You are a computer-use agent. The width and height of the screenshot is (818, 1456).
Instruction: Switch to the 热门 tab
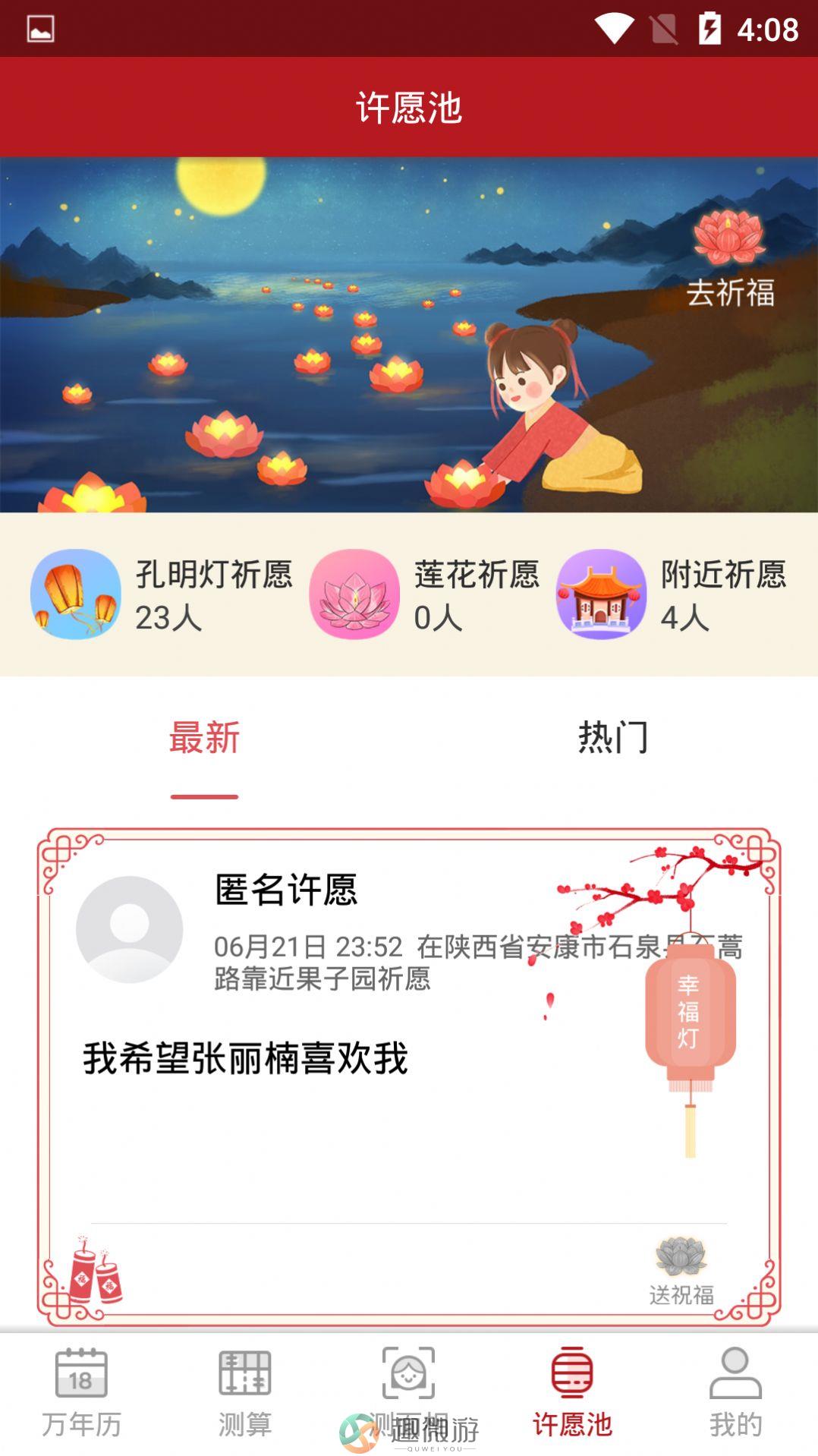tap(613, 738)
